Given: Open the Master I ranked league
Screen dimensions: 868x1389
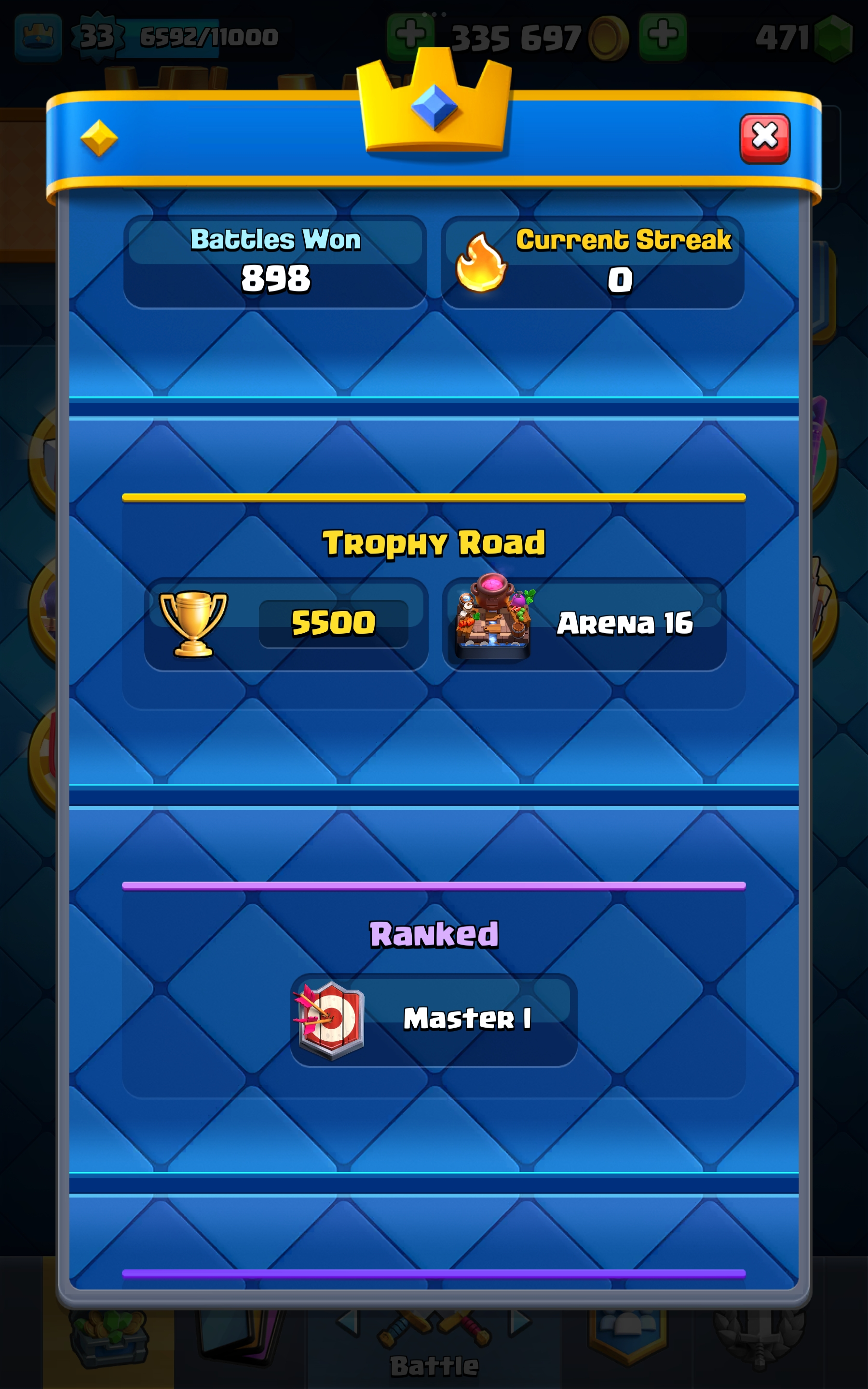Looking at the screenshot, I should [x=434, y=1020].
